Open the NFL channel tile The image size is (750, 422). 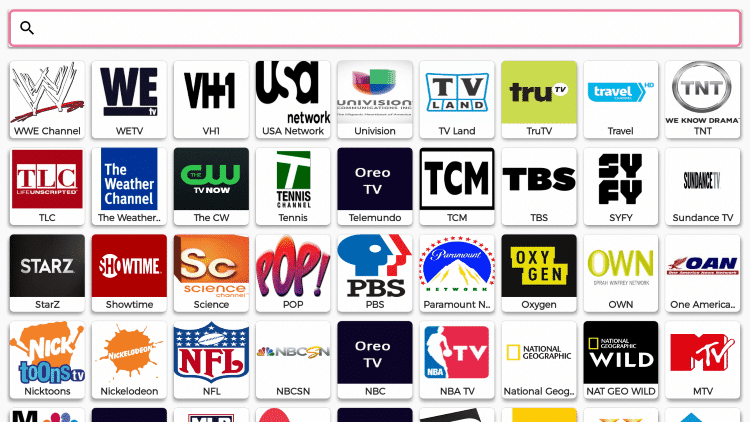211,359
